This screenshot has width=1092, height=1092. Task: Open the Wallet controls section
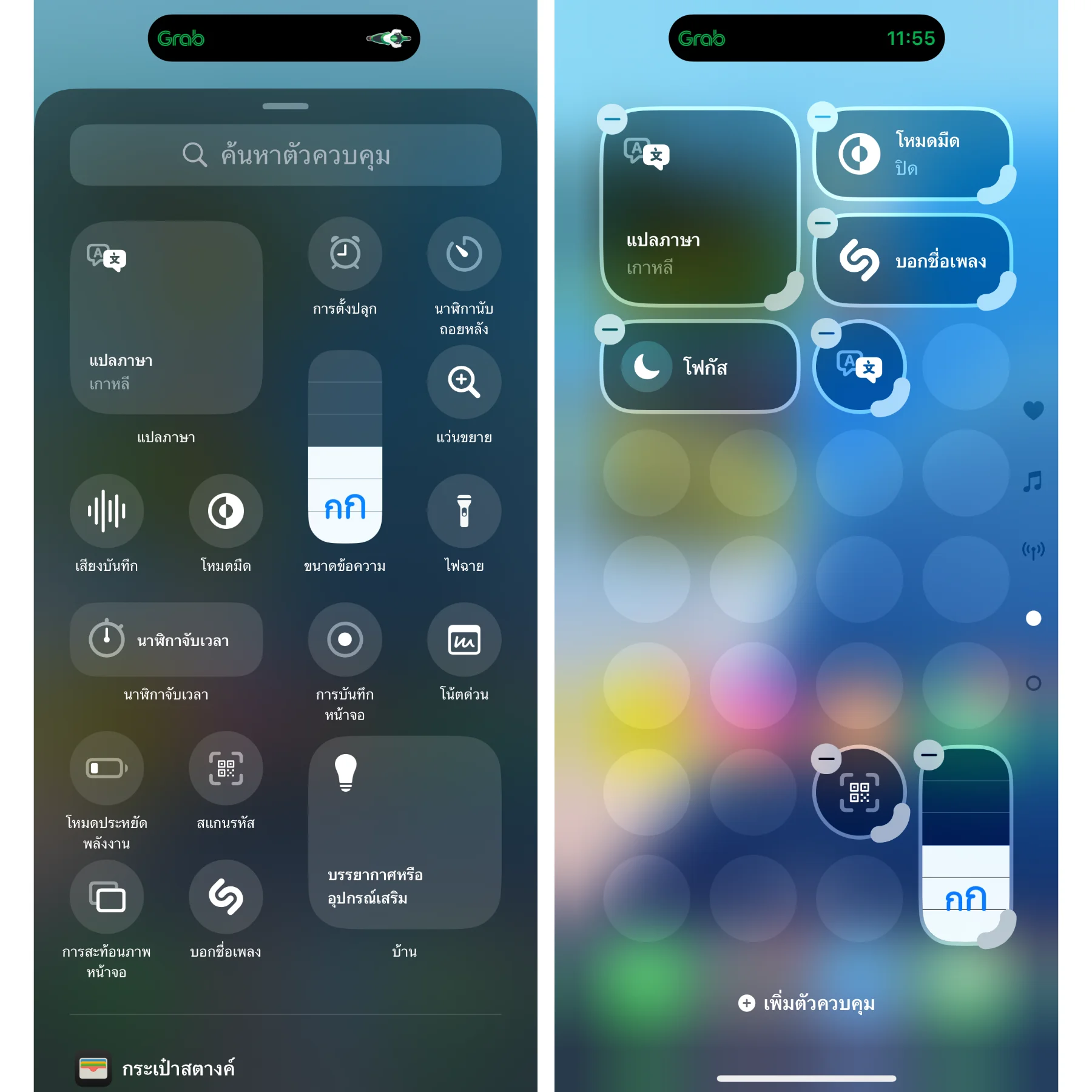(177, 1068)
